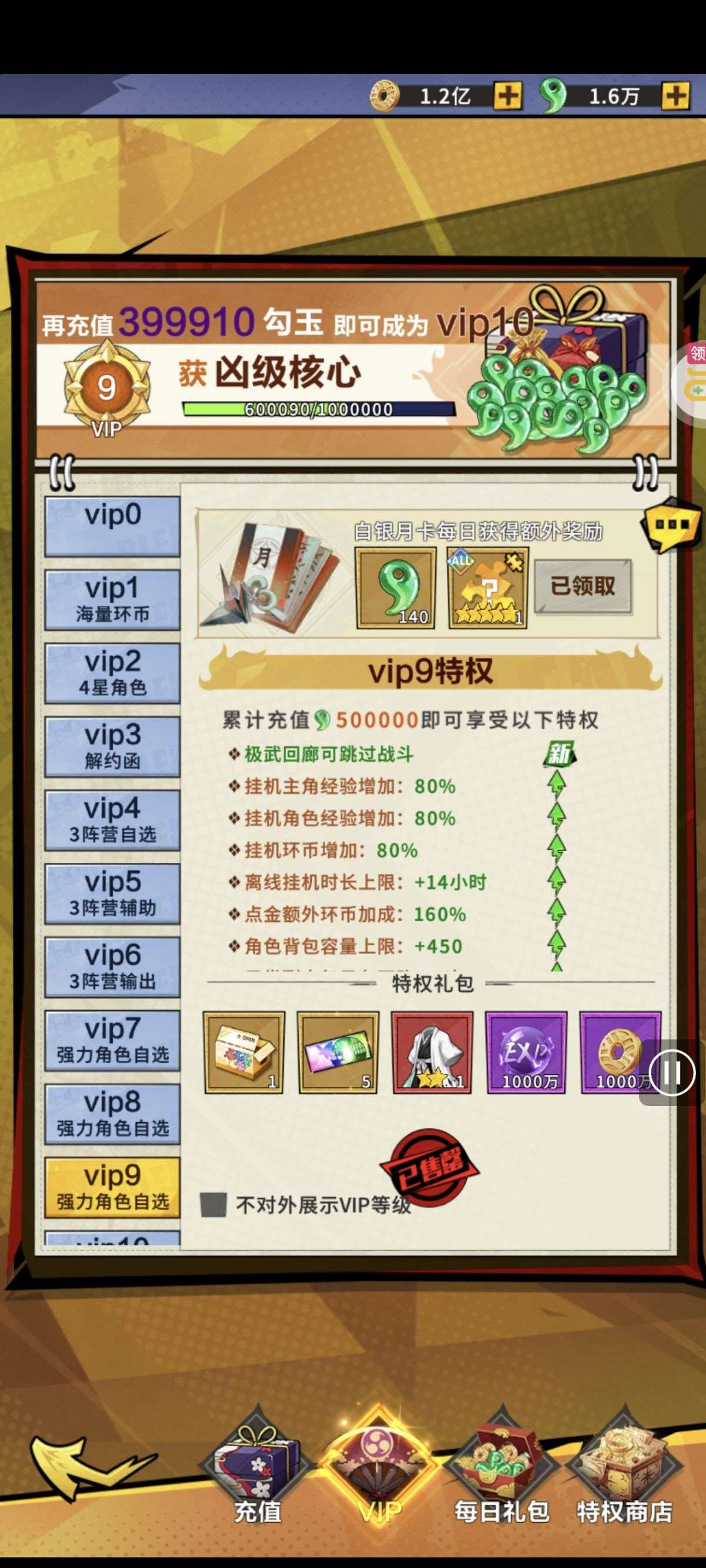Open the vip2 4星角色 tab

pos(112,673)
